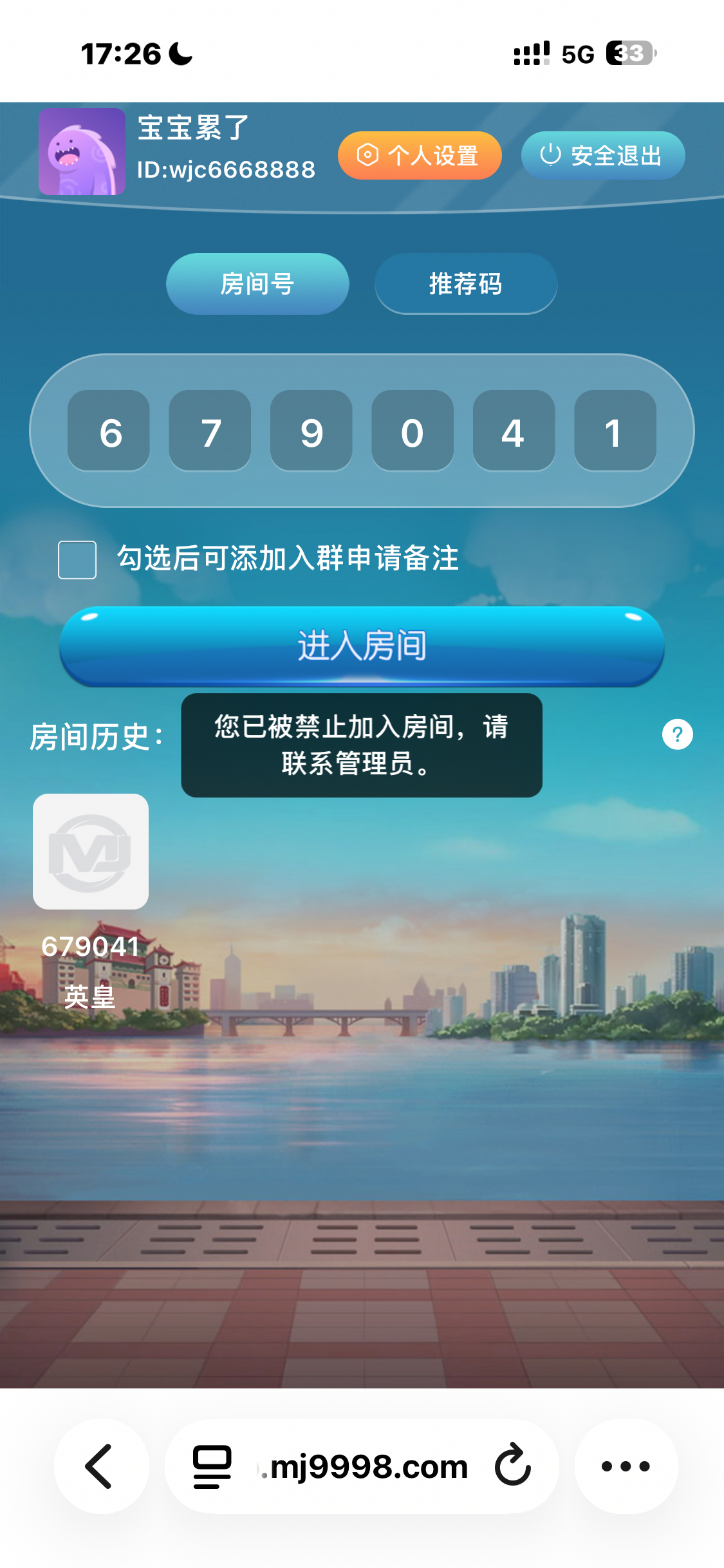Screen dimensions: 724x1568
Task: Open the room history help icon
Action: 677,734
